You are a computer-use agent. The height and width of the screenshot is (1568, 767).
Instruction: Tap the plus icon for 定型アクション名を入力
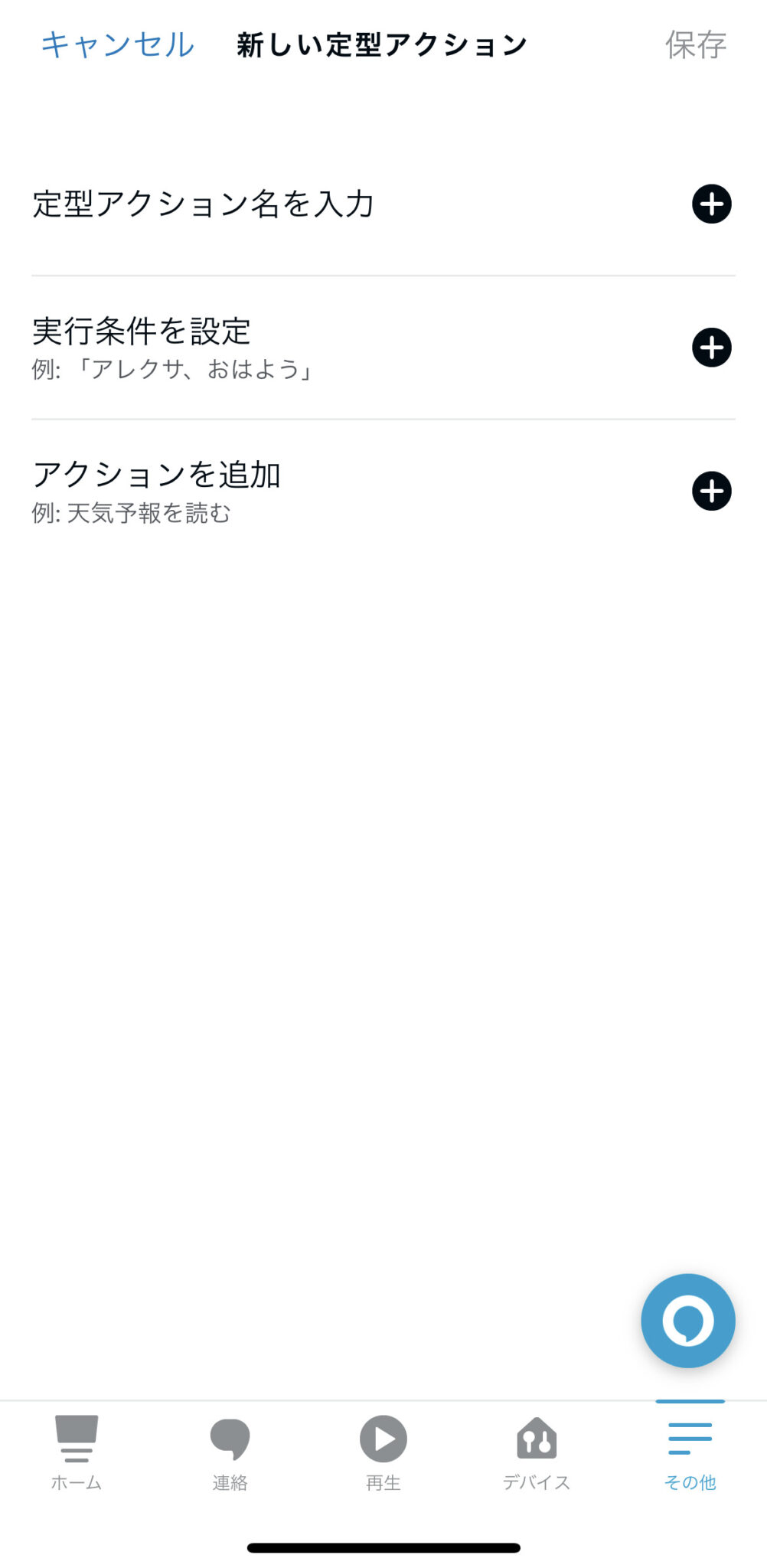point(711,204)
